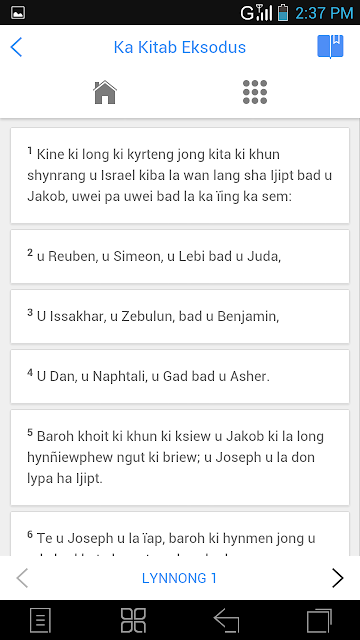The width and height of the screenshot is (360, 640).
Task: Select verse 6 starting "Te u Joseph"
Action: 180,533
